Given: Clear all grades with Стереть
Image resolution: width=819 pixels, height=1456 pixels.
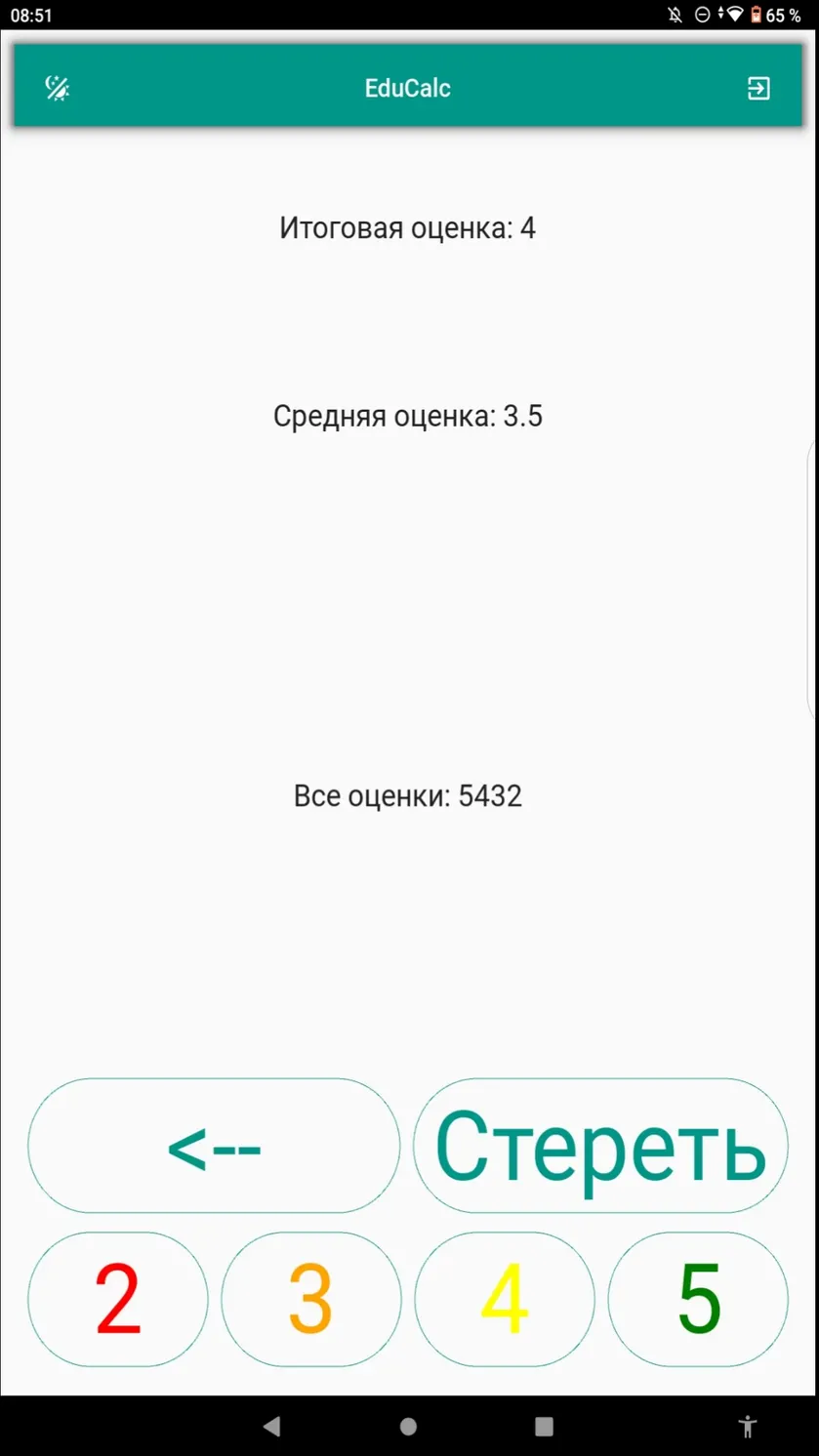Looking at the screenshot, I should point(600,1146).
